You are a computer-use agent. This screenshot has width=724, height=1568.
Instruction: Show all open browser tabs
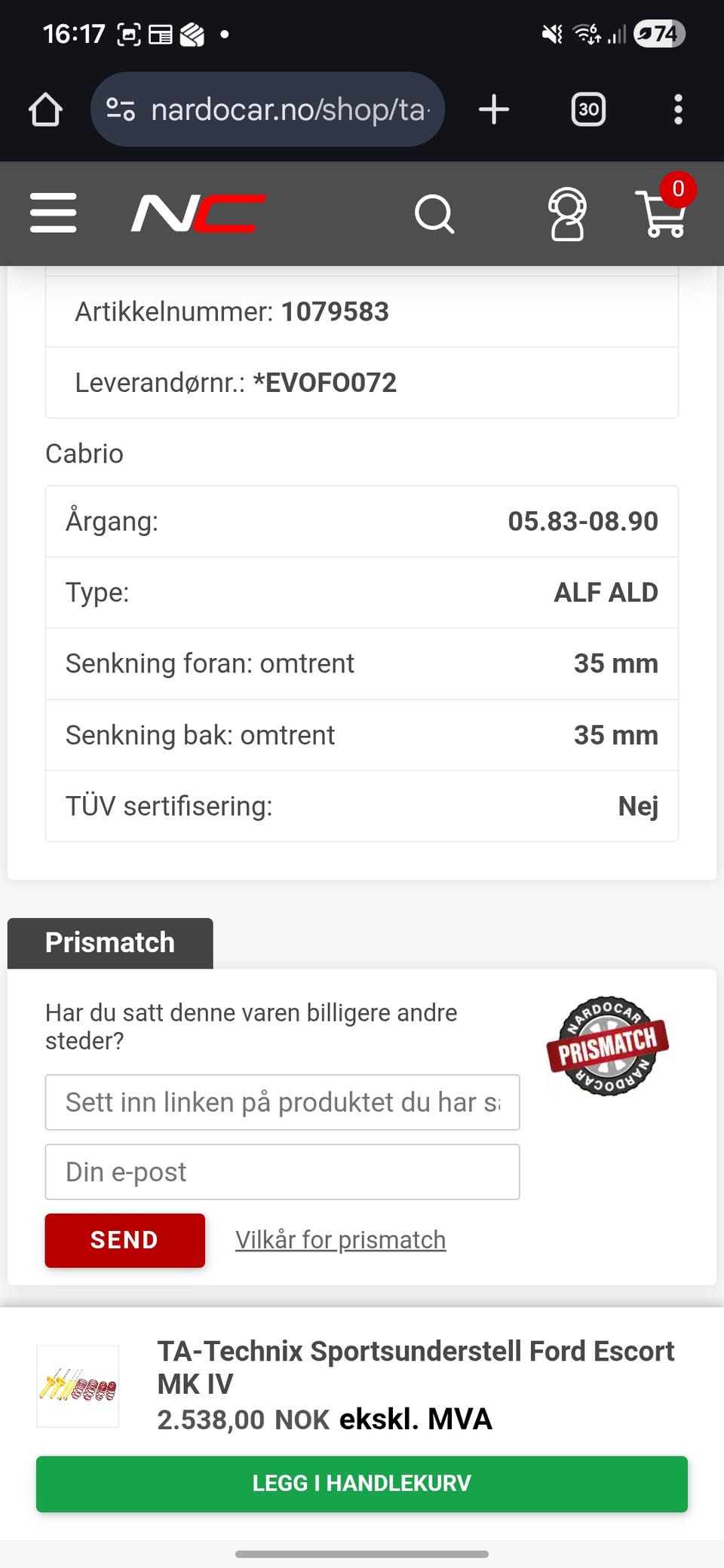pyautogui.click(x=587, y=109)
